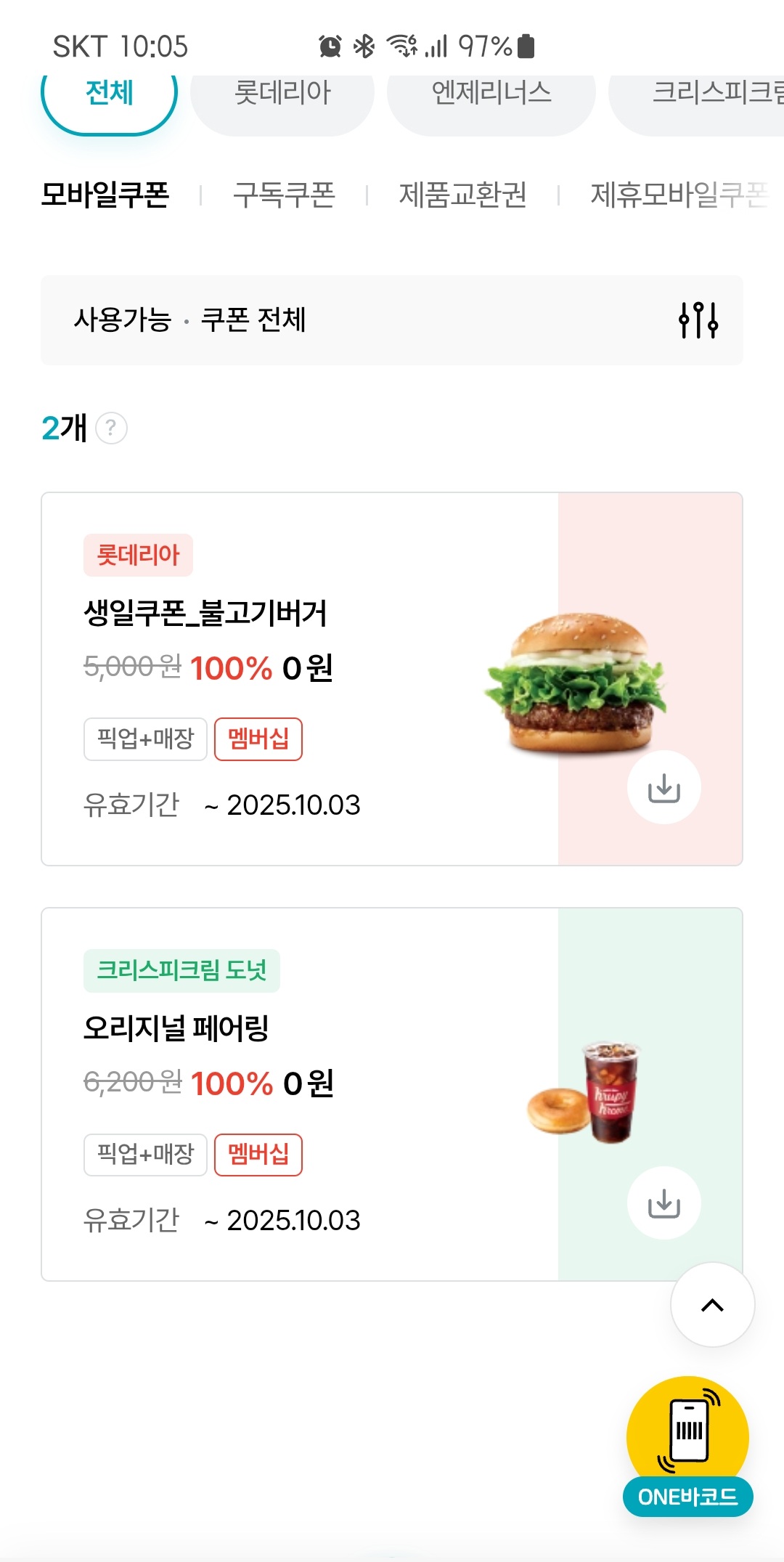Viewport: 784px width, 1562px height.
Task: Filter coupons by 롯데리아
Action: (x=282, y=94)
